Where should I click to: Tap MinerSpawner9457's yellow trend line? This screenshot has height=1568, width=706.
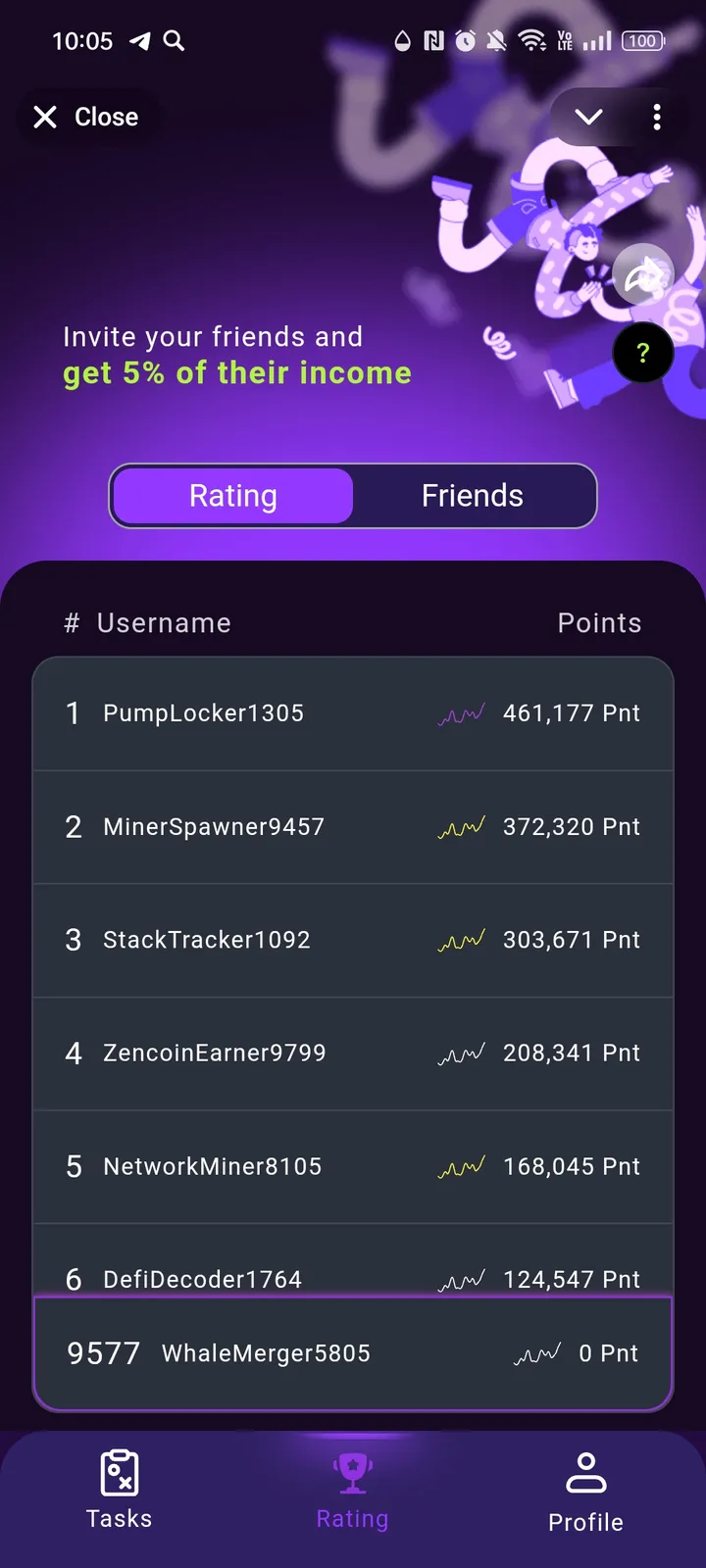coord(460,826)
